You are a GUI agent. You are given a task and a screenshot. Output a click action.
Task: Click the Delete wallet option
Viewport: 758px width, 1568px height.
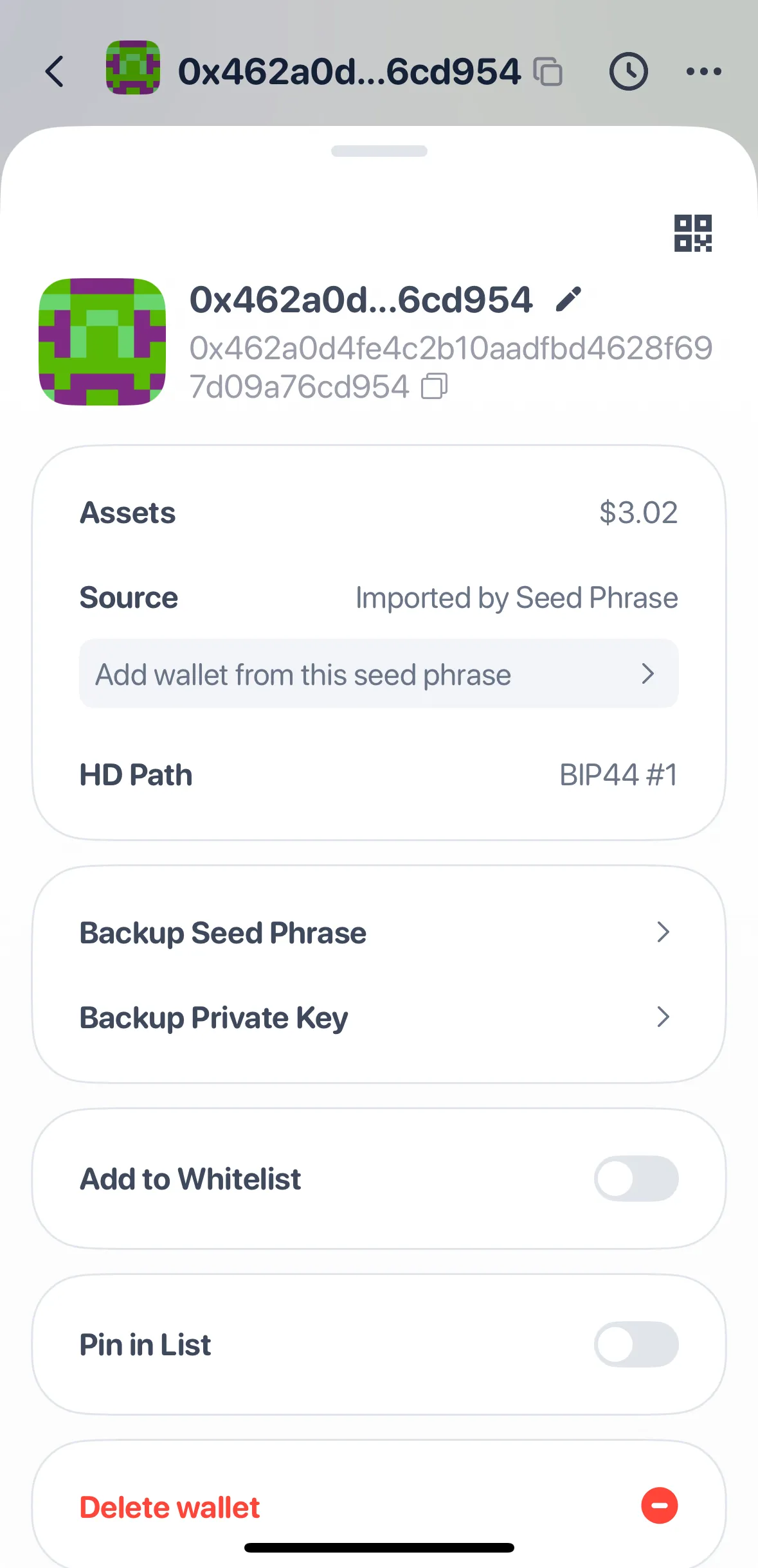pos(168,1507)
